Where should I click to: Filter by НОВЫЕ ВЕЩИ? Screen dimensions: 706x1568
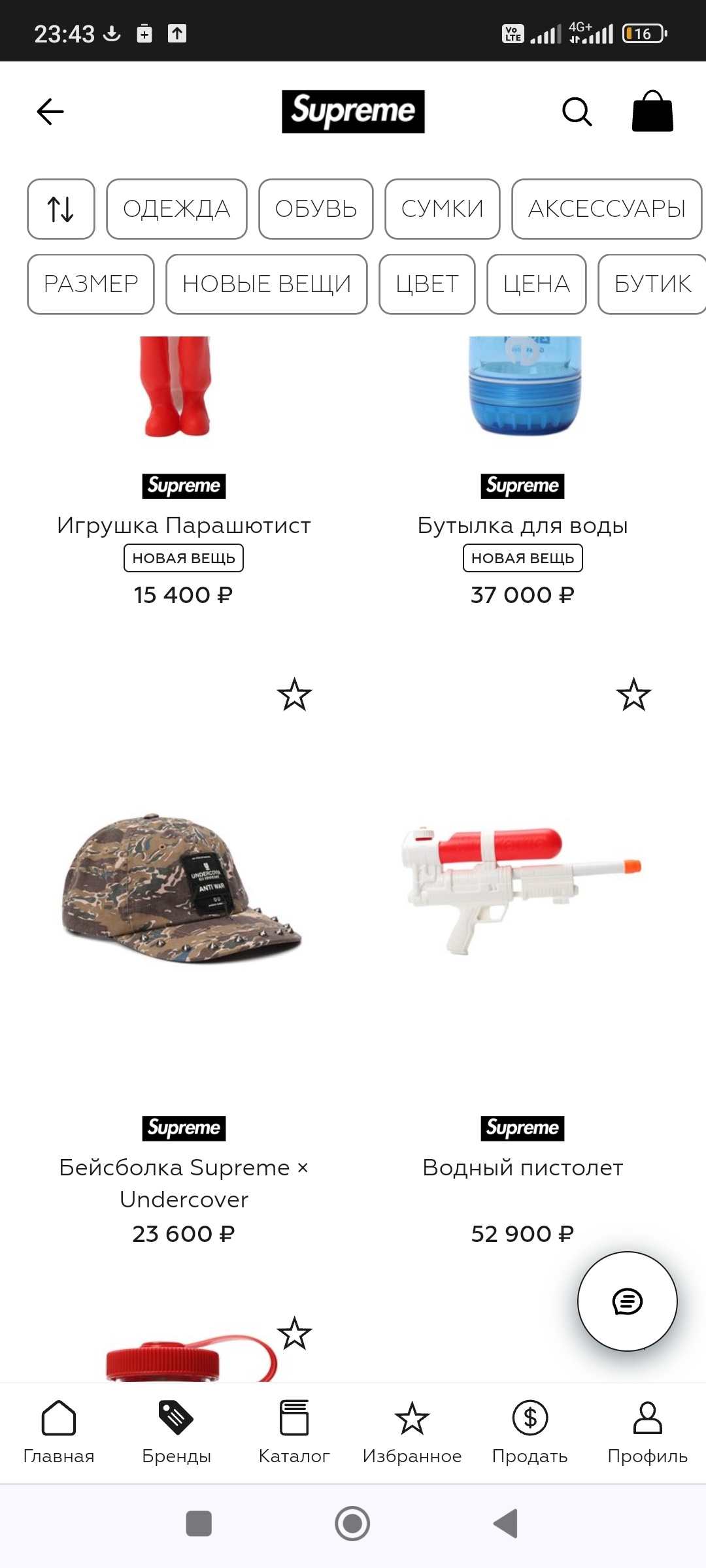(x=267, y=284)
